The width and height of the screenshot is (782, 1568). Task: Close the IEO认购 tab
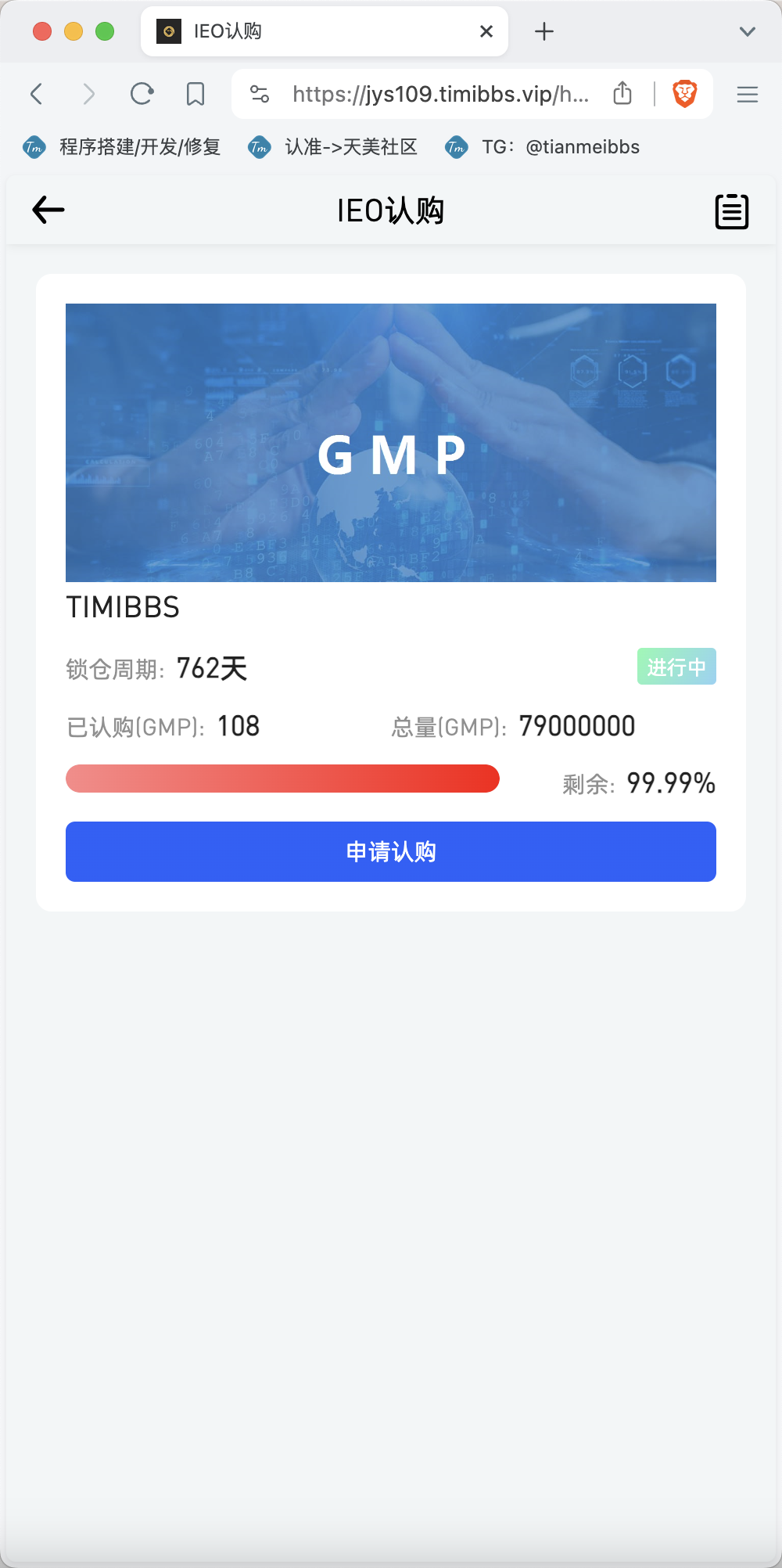(486, 31)
